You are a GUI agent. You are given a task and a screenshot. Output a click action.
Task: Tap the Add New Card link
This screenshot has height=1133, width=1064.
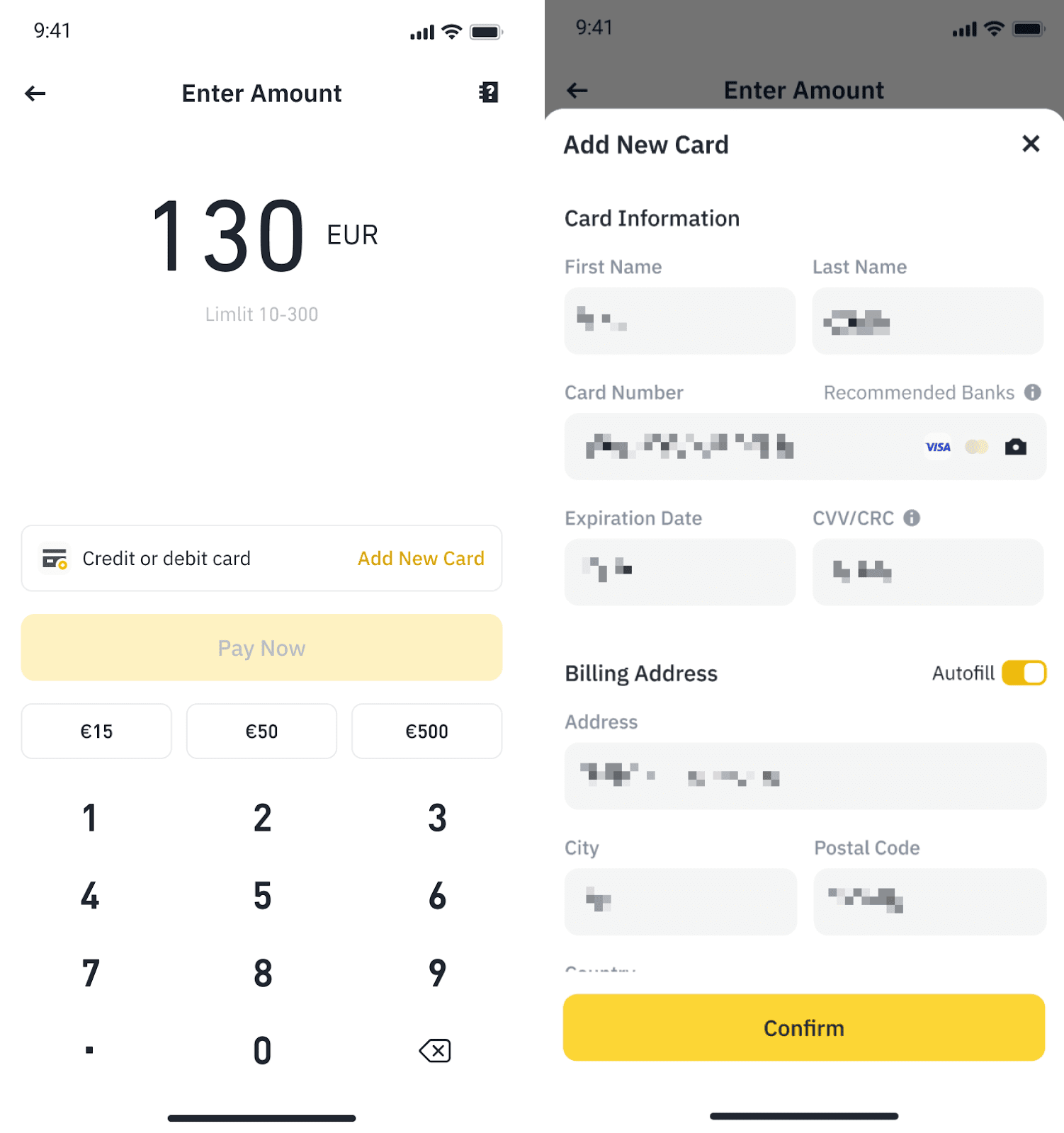click(421, 559)
